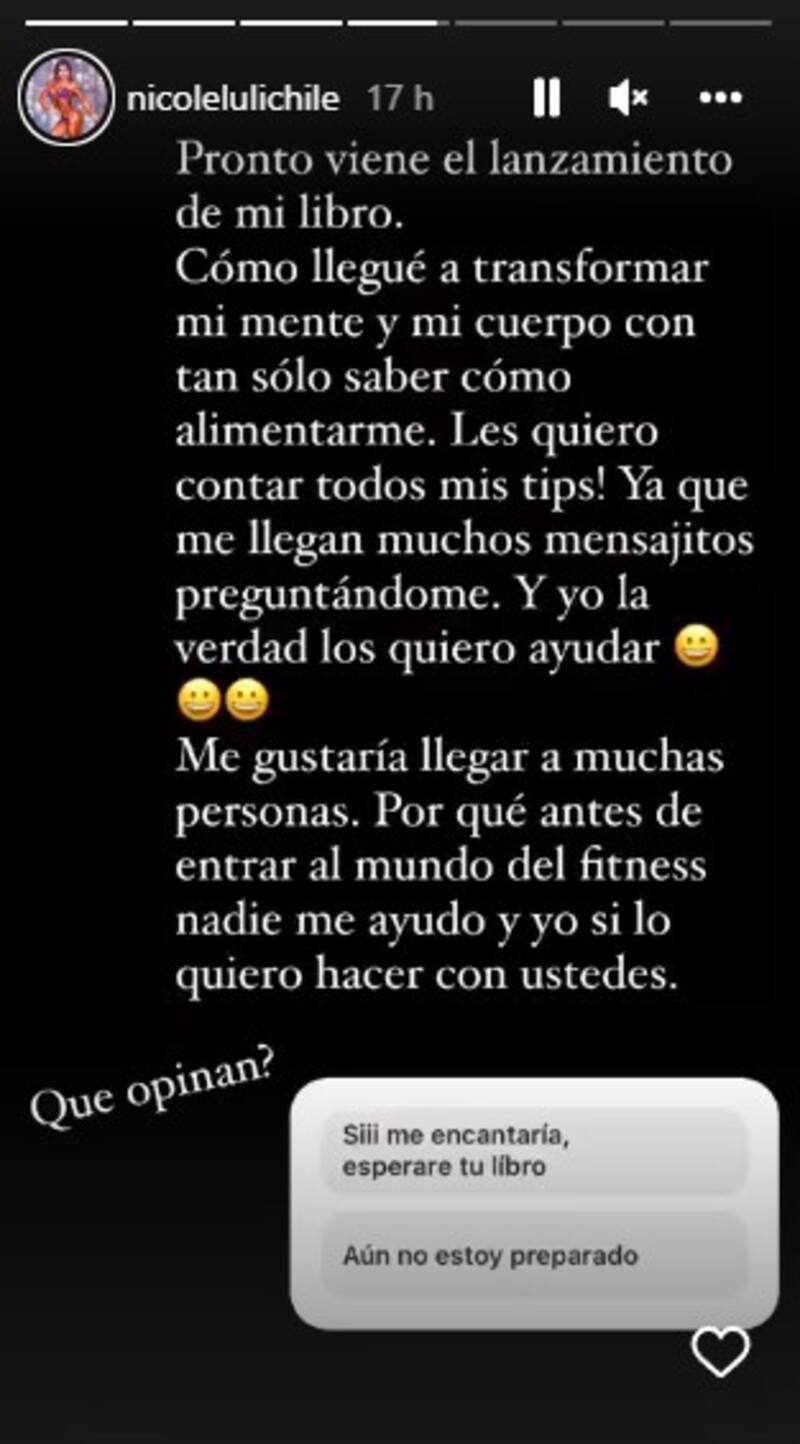Like this story with the heart
The width and height of the screenshot is (800, 1444).
[x=720, y=1352]
